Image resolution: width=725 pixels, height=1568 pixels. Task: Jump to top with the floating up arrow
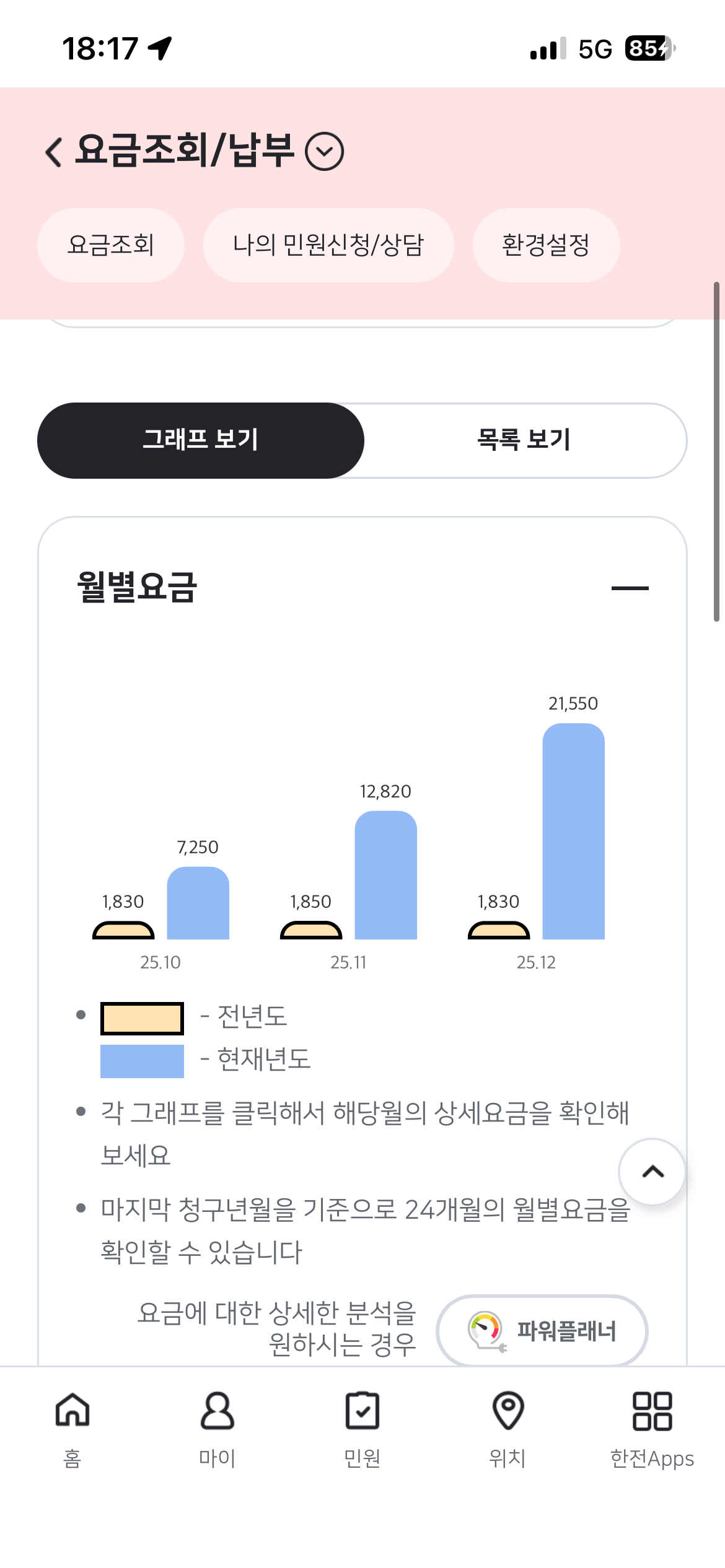coord(652,1172)
